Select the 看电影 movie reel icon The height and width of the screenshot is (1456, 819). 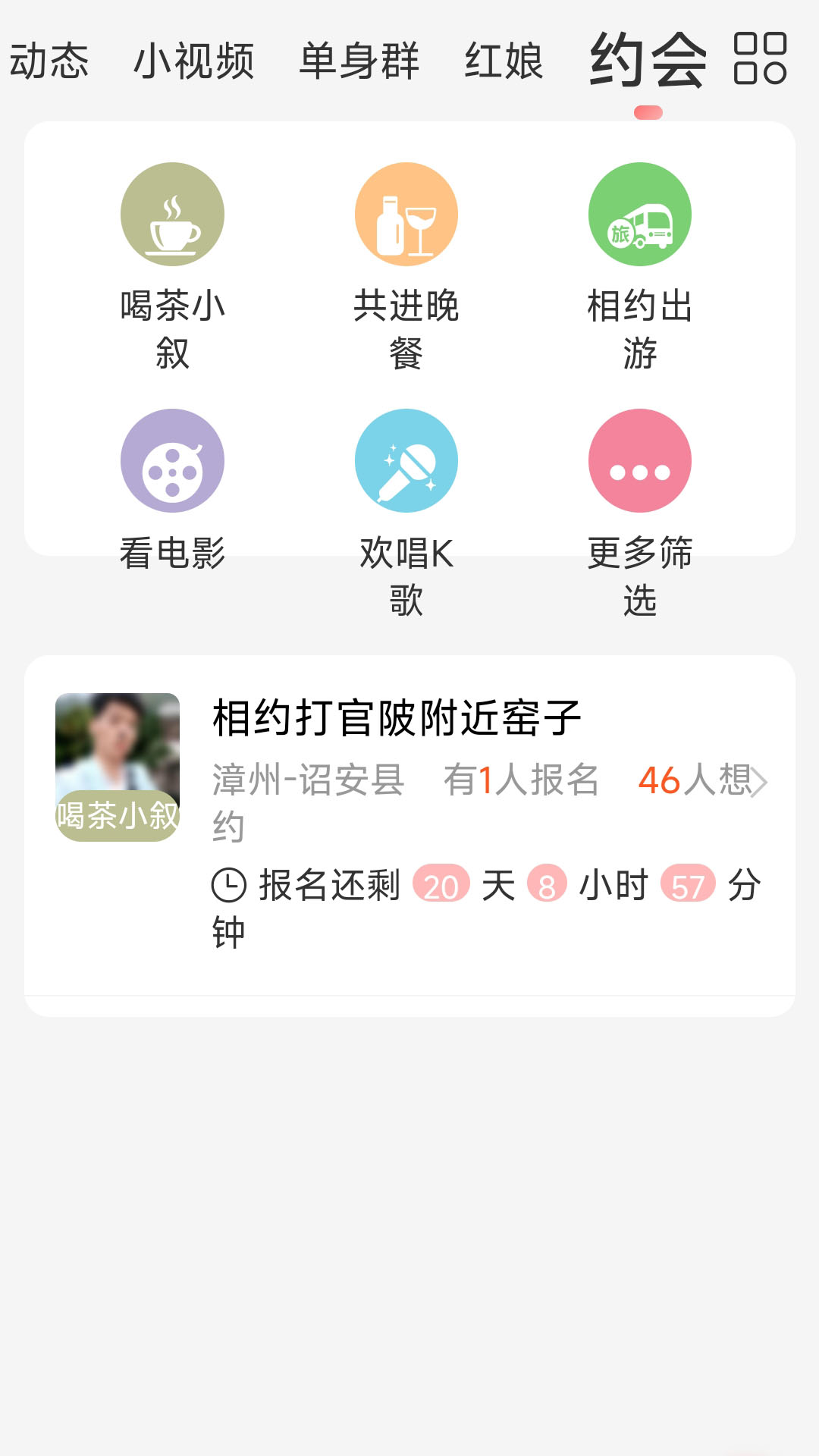pos(172,460)
